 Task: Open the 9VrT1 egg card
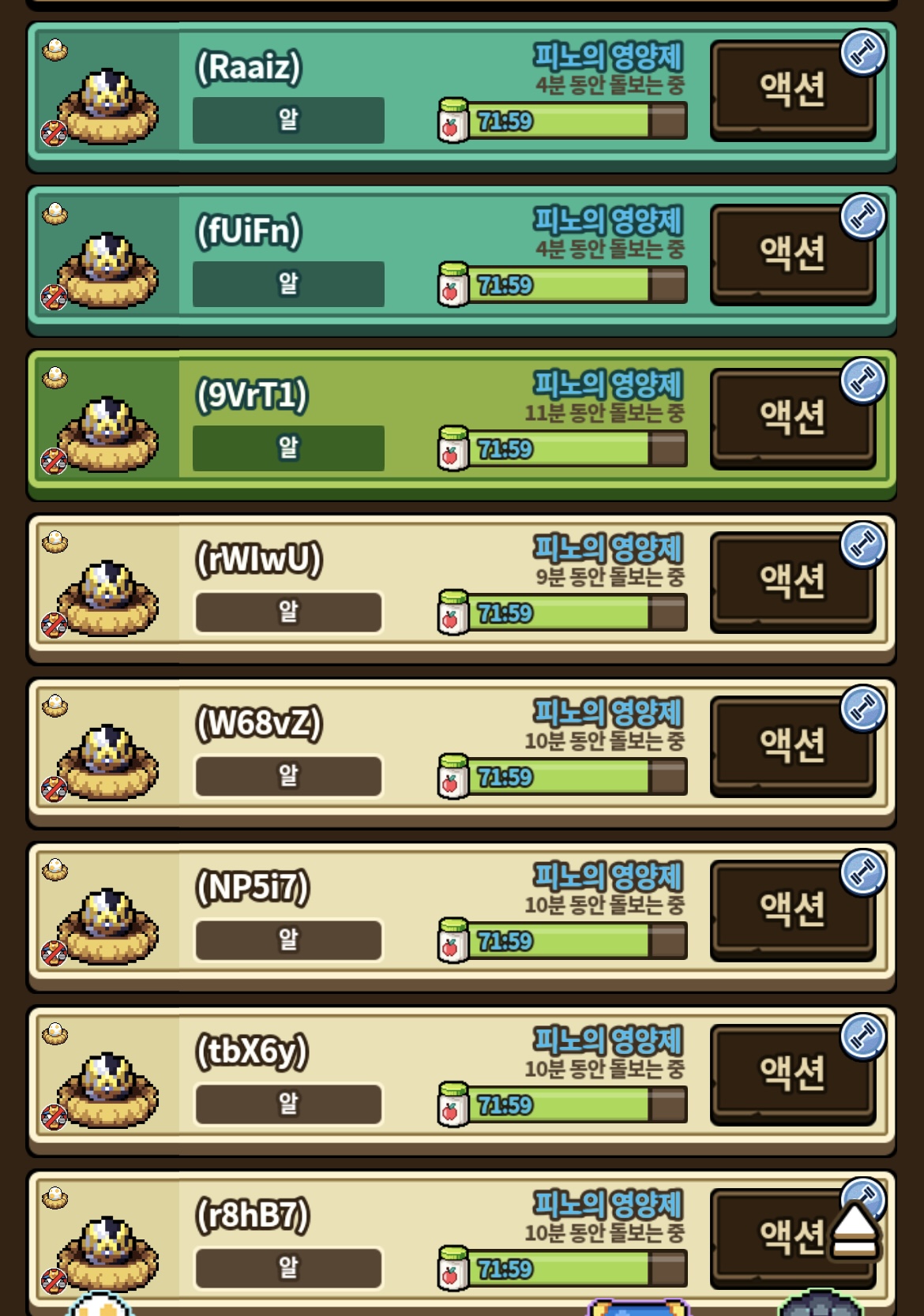[316, 418]
